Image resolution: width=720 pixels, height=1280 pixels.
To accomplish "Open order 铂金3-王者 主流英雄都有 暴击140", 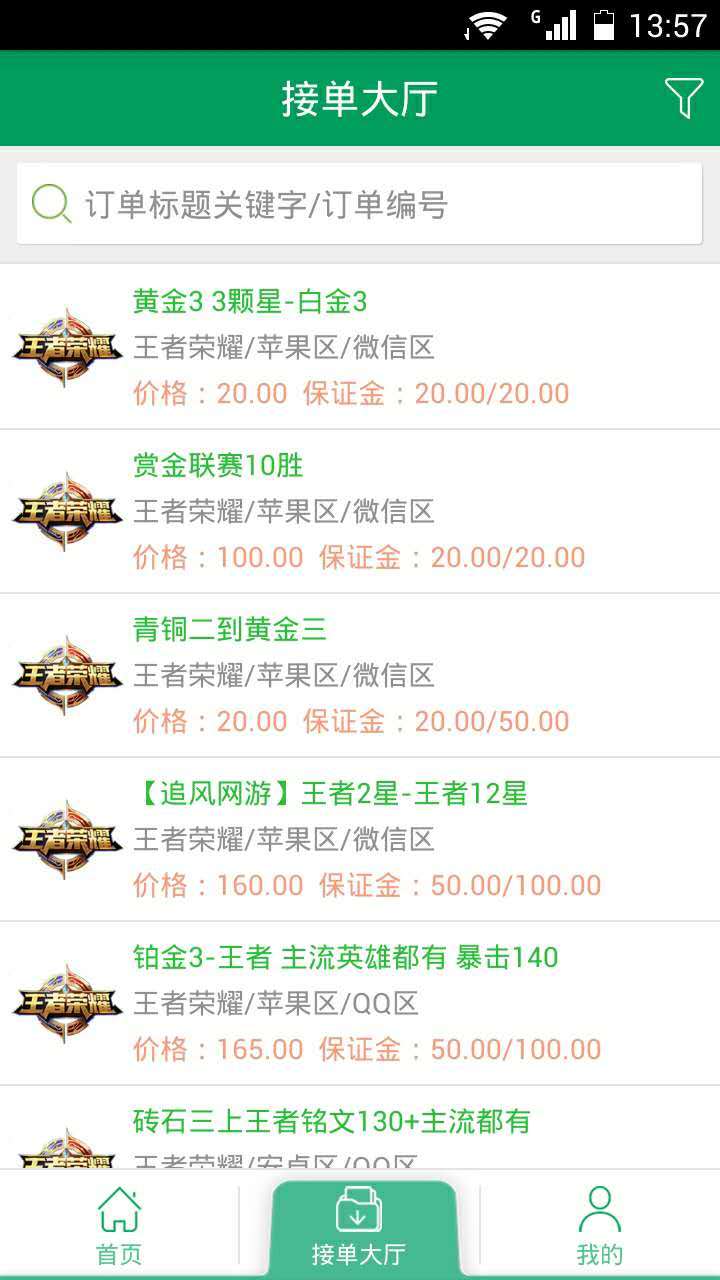I will [360, 1002].
